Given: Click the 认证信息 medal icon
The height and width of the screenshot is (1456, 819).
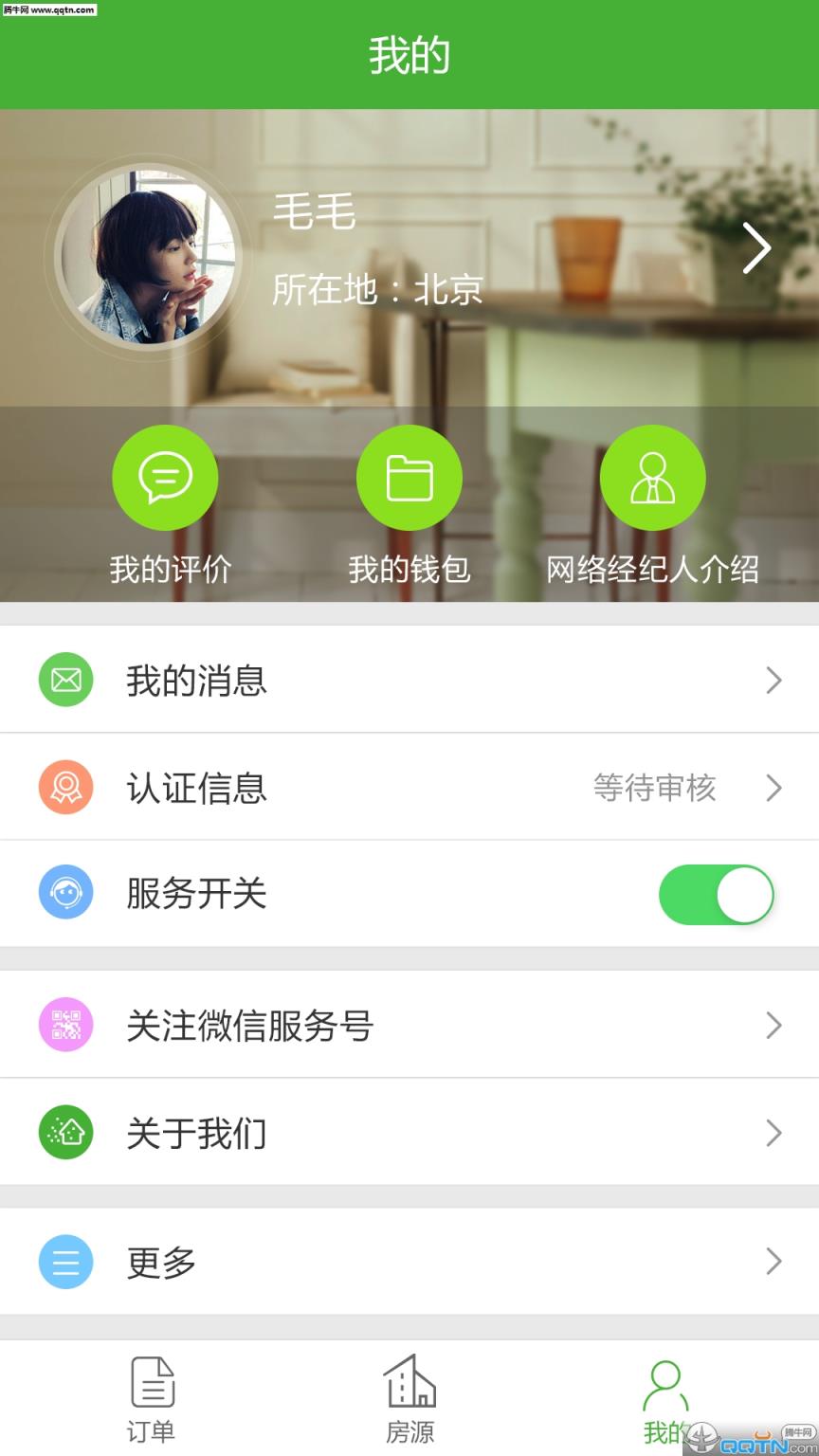Looking at the screenshot, I should tap(64, 787).
